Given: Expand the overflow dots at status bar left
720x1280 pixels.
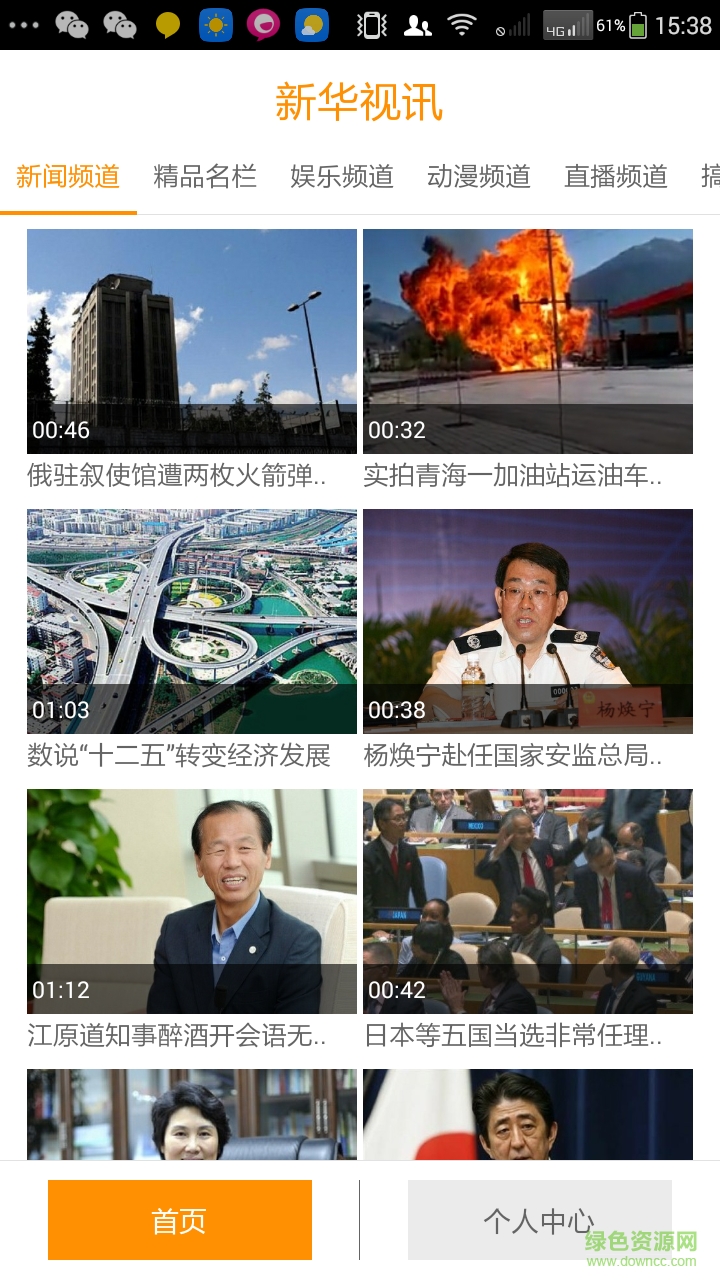Looking at the screenshot, I should 22,25.
